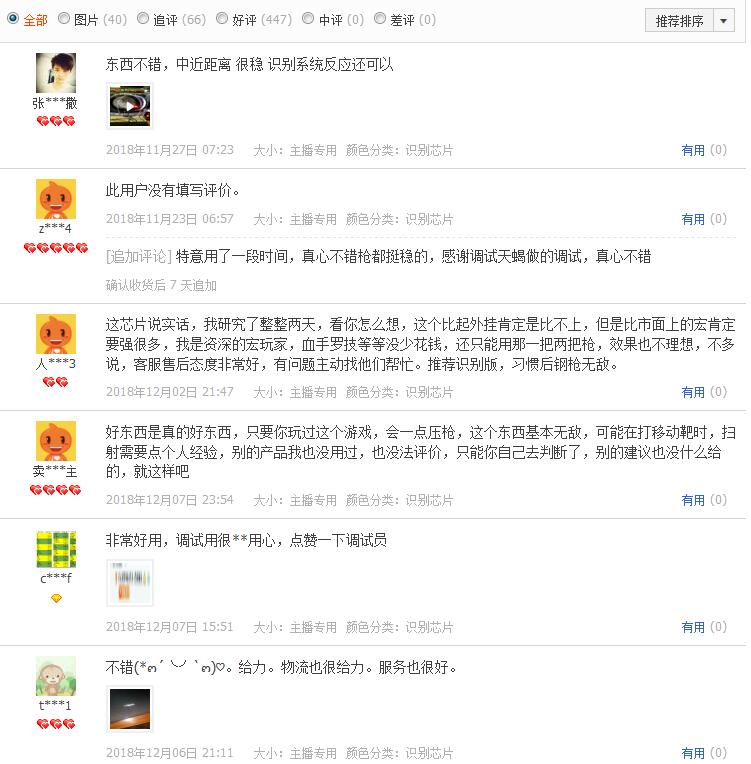751x764 pixels.
Task: Mark z***4's review as 有用
Action: (x=693, y=219)
